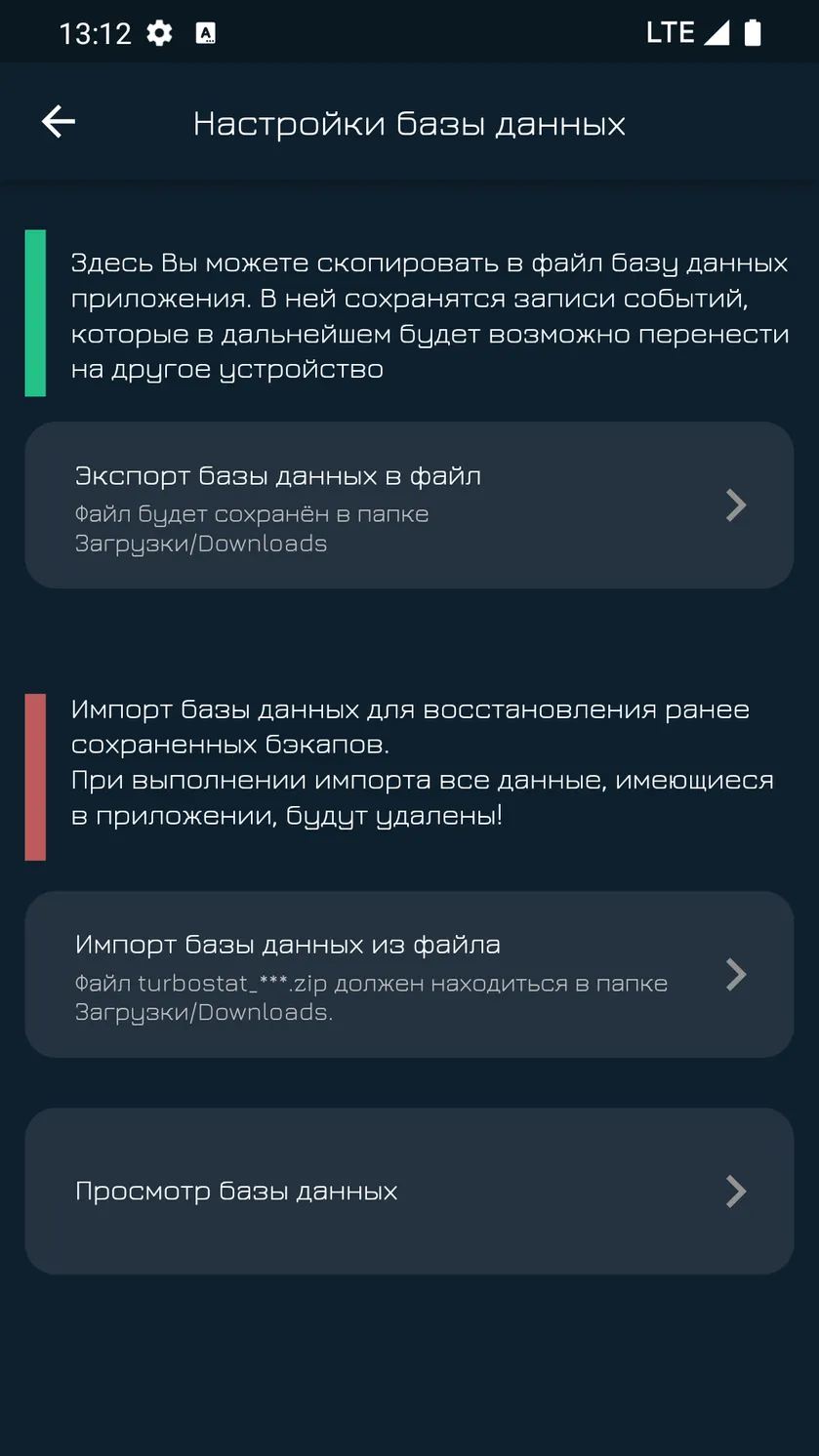Viewport: 819px width, 1456px height.
Task: Open Экспорт базы данных в файл
Action: point(409,505)
